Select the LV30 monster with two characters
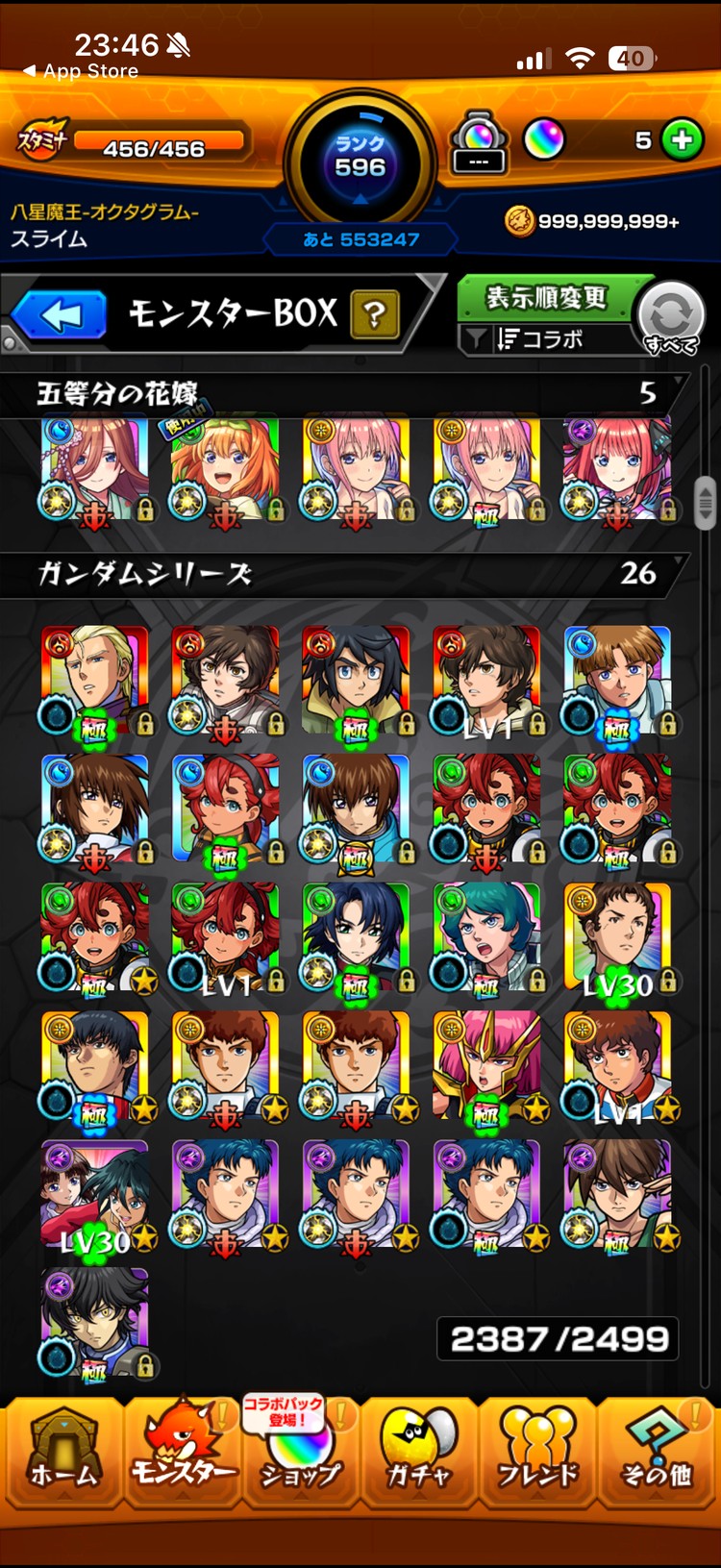The height and width of the screenshot is (1568, 721). [94, 1194]
